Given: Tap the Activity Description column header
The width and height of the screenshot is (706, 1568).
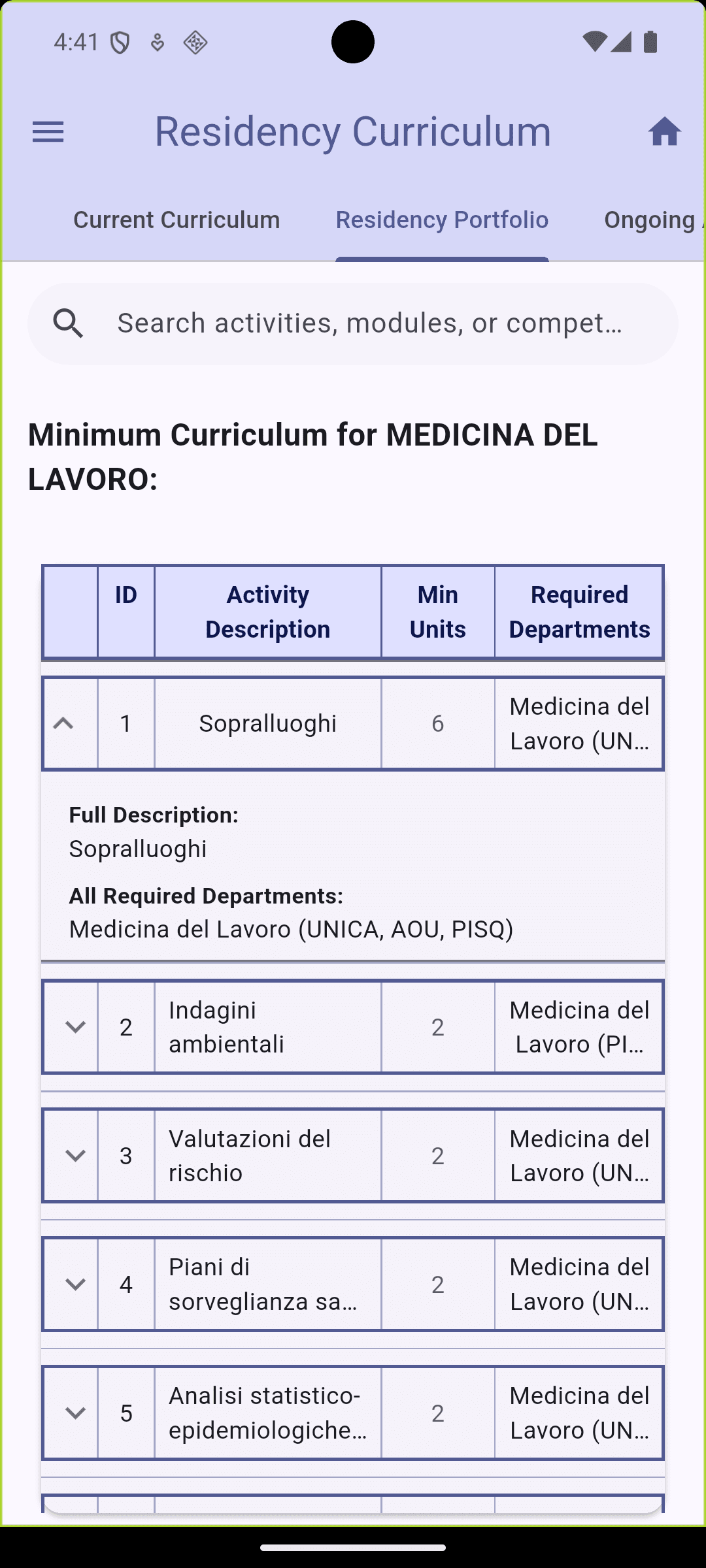Looking at the screenshot, I should [x=268, y=612].
